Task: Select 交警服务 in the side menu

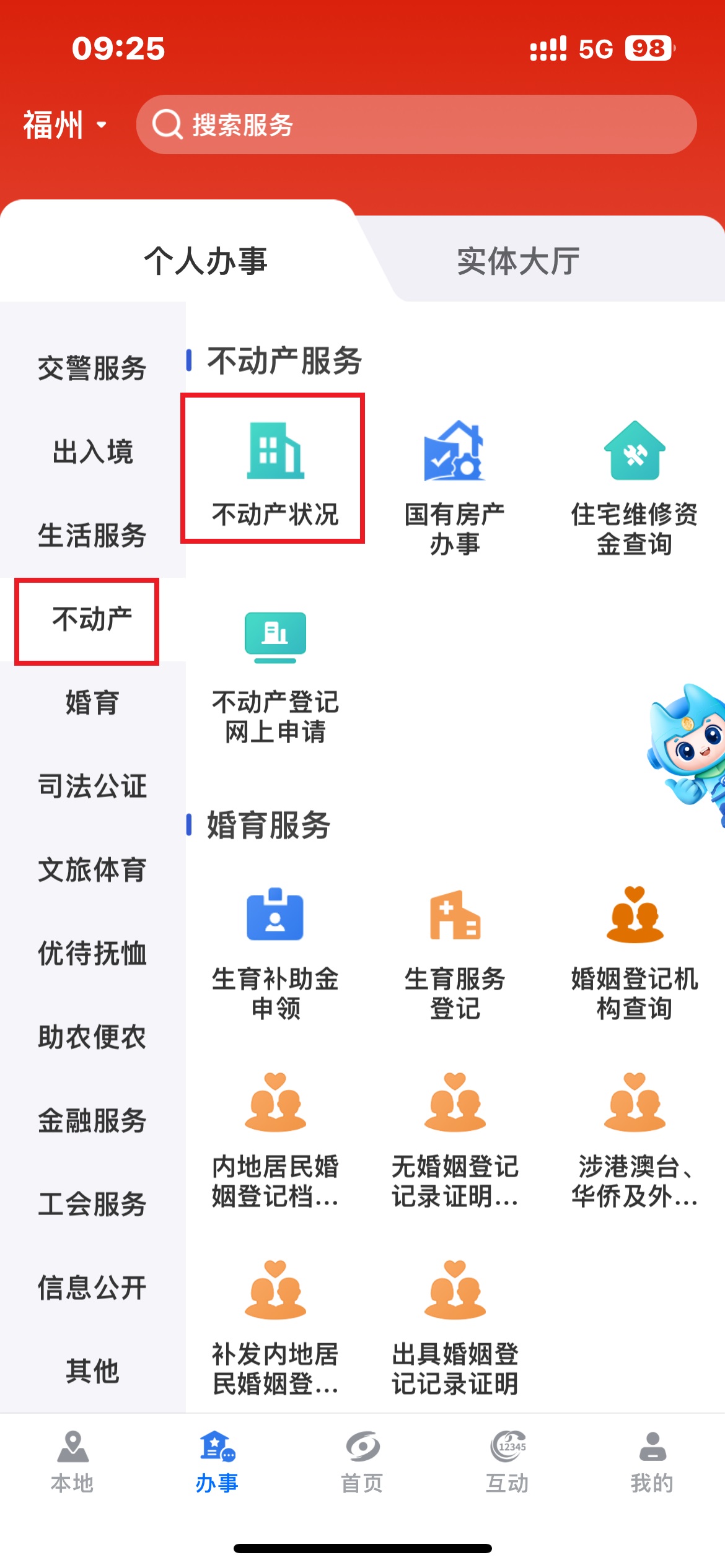Action: (92, 368)
